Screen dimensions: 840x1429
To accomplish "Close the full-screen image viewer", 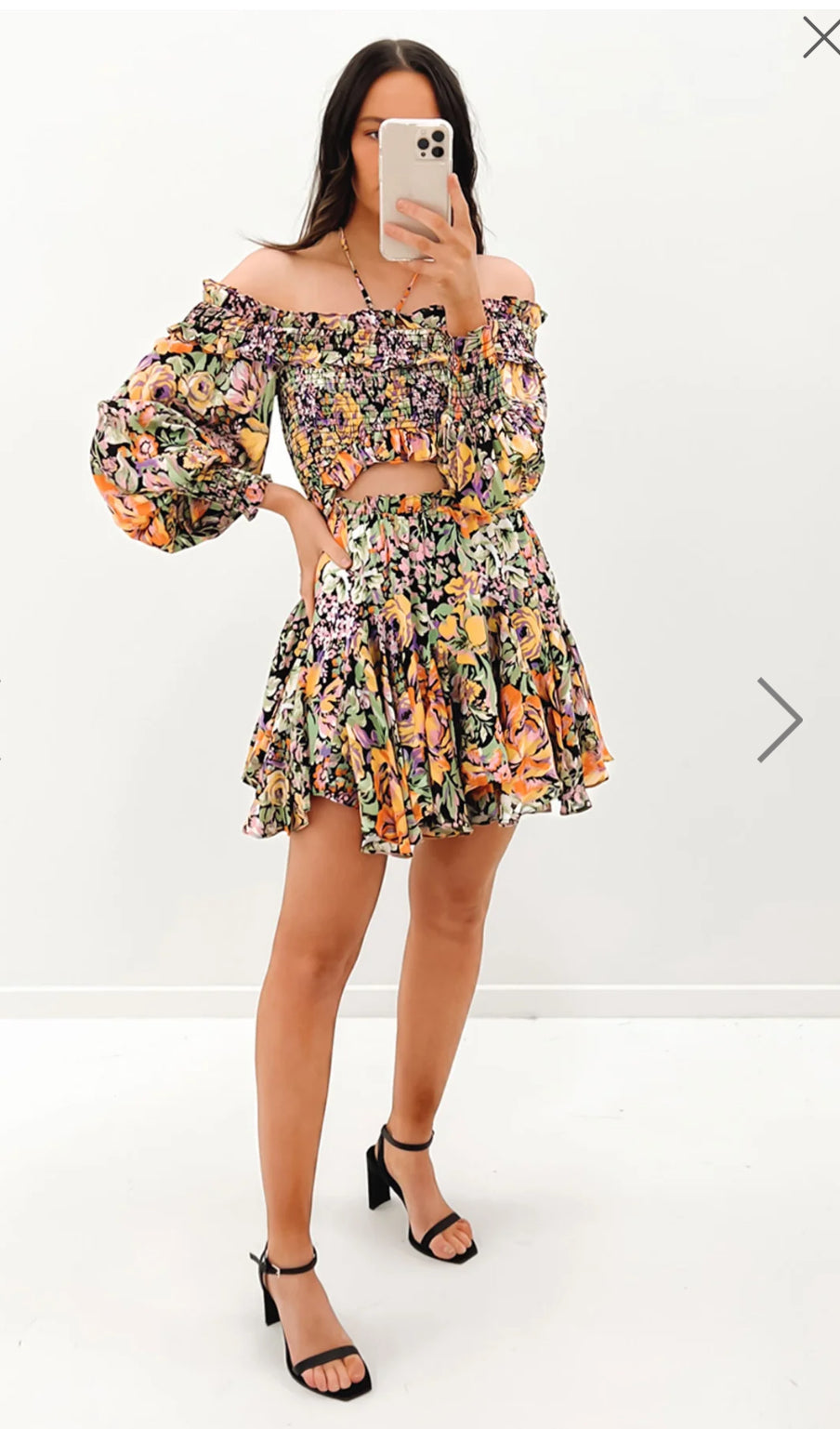I will (x=820, y=38).
